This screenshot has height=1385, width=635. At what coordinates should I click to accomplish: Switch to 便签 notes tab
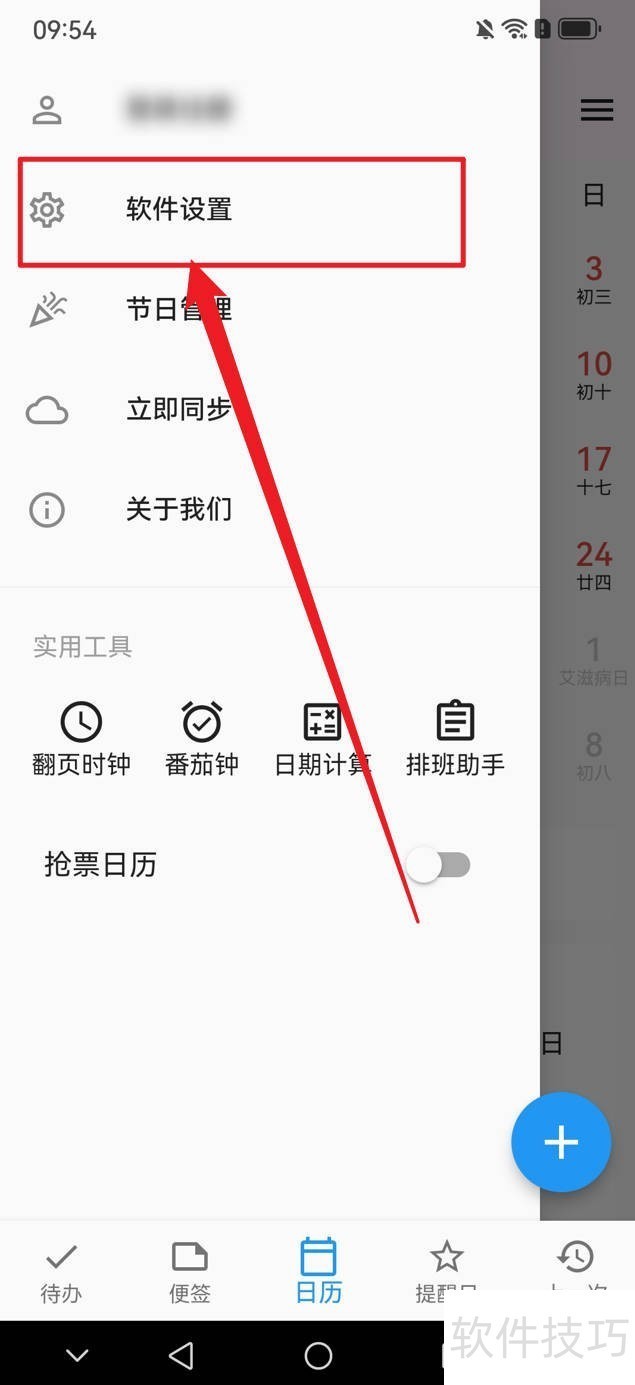coord(190,1272)
